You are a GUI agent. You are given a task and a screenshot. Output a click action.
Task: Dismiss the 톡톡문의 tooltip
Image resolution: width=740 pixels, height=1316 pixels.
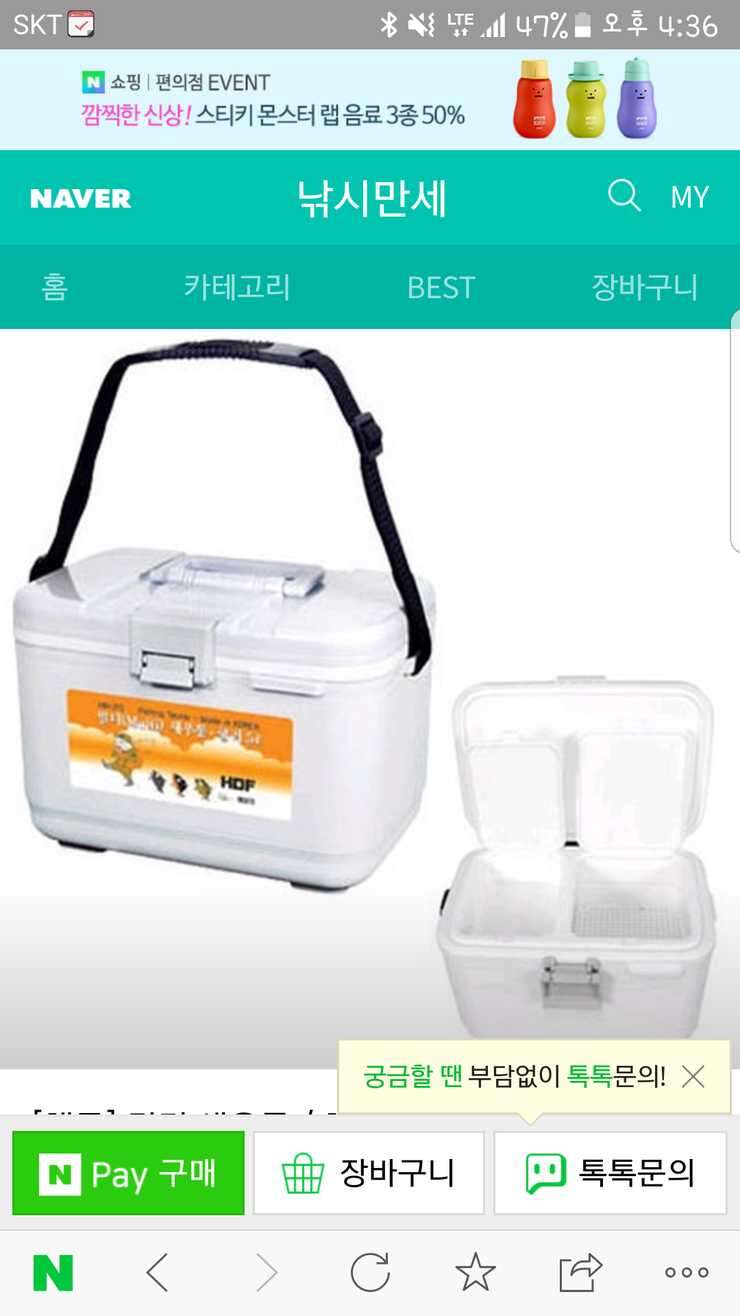693,1076
